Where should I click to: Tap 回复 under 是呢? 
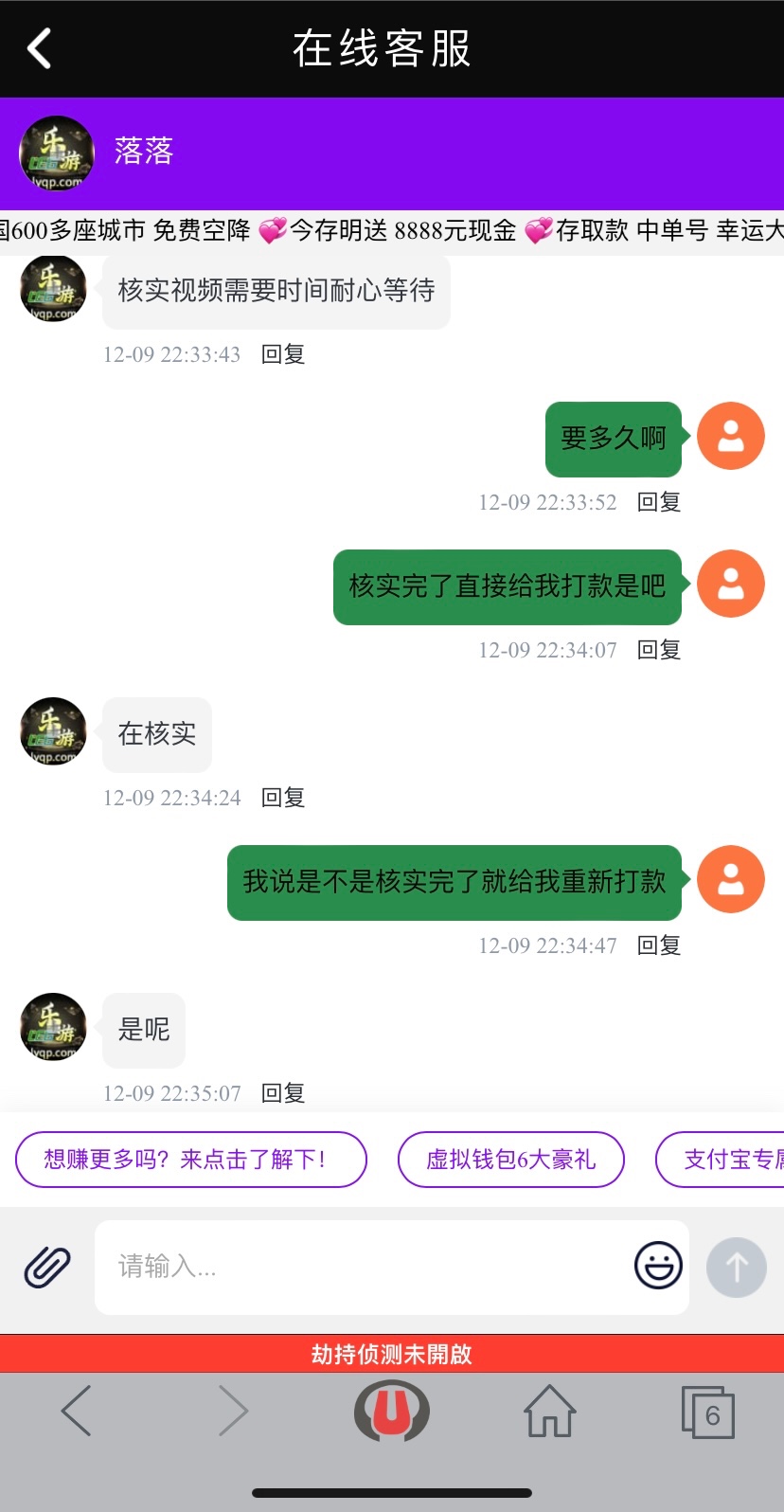[x=283, y=1093]
